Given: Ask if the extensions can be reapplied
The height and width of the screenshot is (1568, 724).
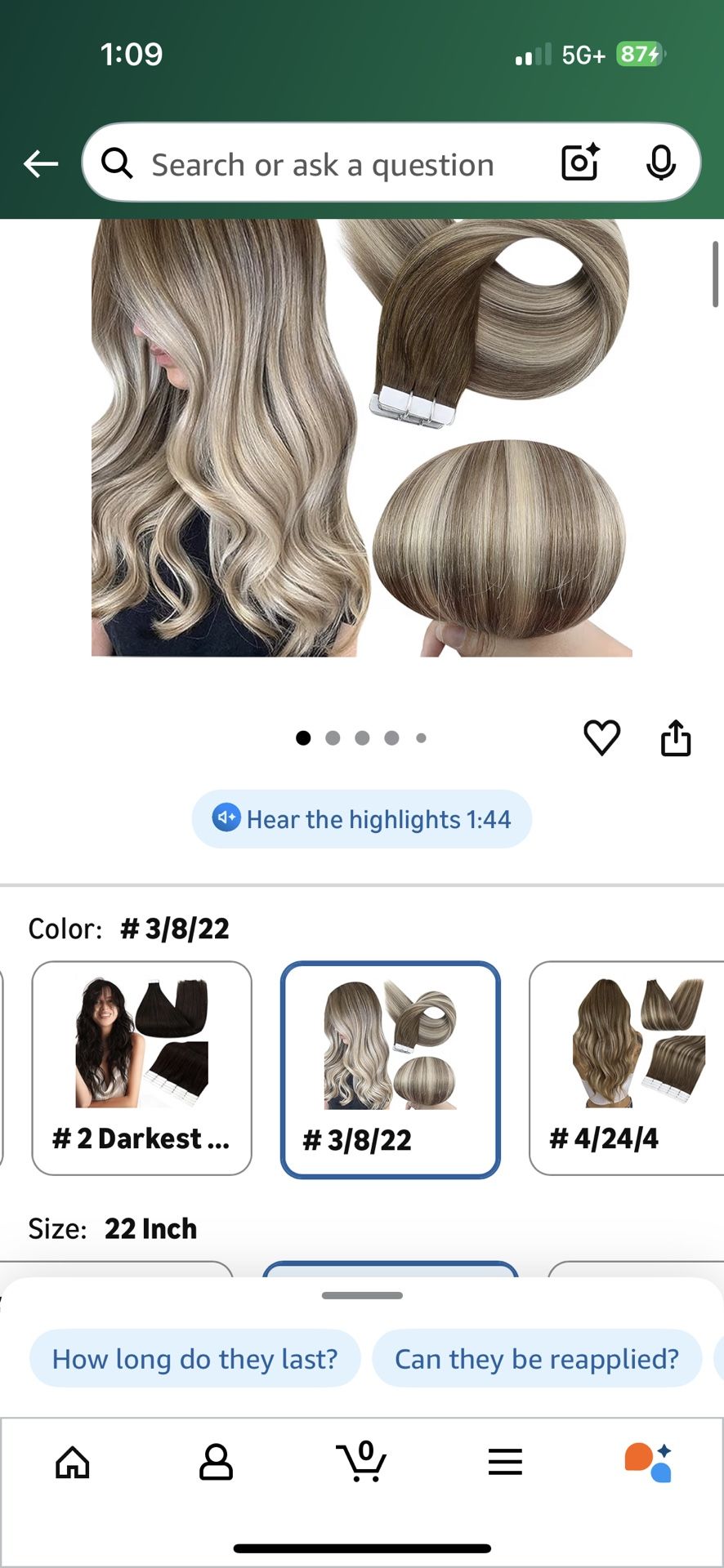Looking at the screenshot, I should pos(537,1358).
